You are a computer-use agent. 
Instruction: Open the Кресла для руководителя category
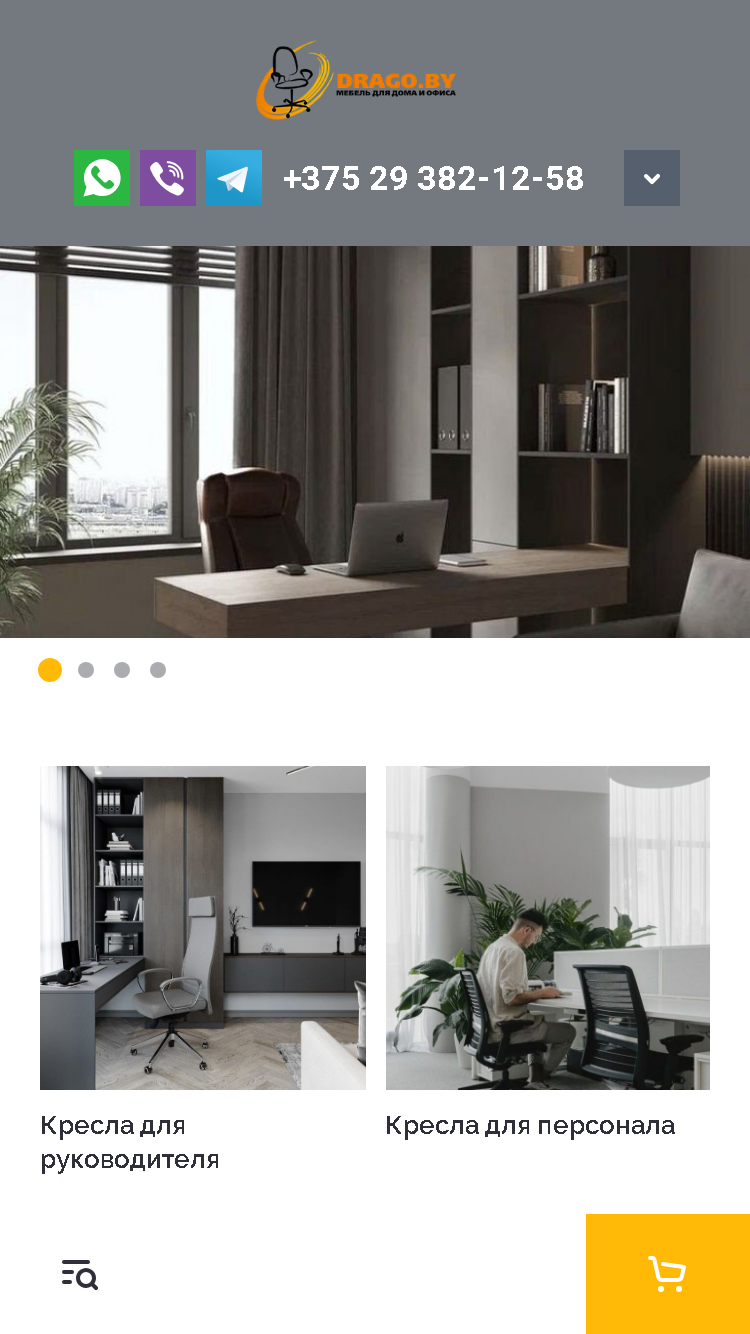point(203,969)
